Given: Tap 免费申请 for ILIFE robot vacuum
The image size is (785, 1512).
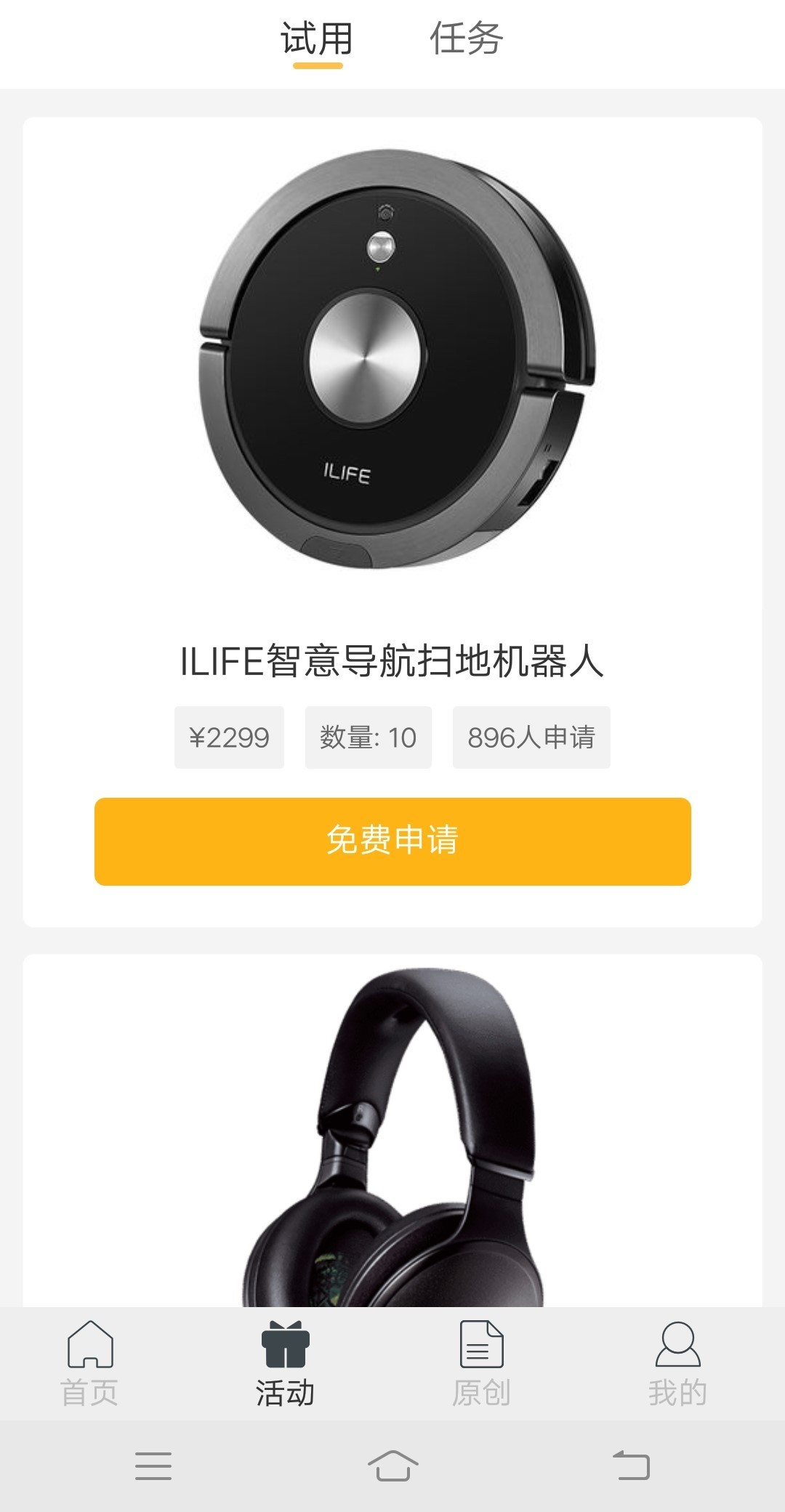Looking at the screenshot, I should coord(392,841).
